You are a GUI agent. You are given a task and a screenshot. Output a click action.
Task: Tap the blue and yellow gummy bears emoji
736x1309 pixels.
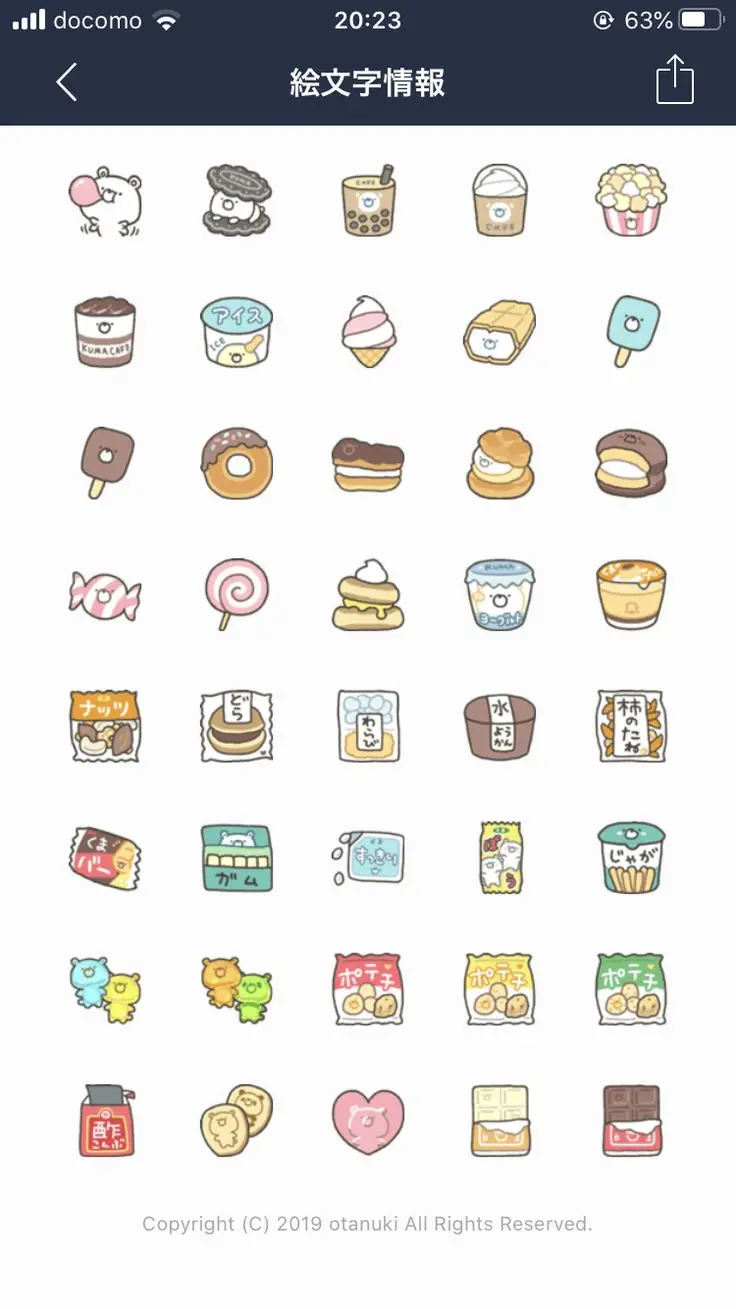click(x=105, y=988)
